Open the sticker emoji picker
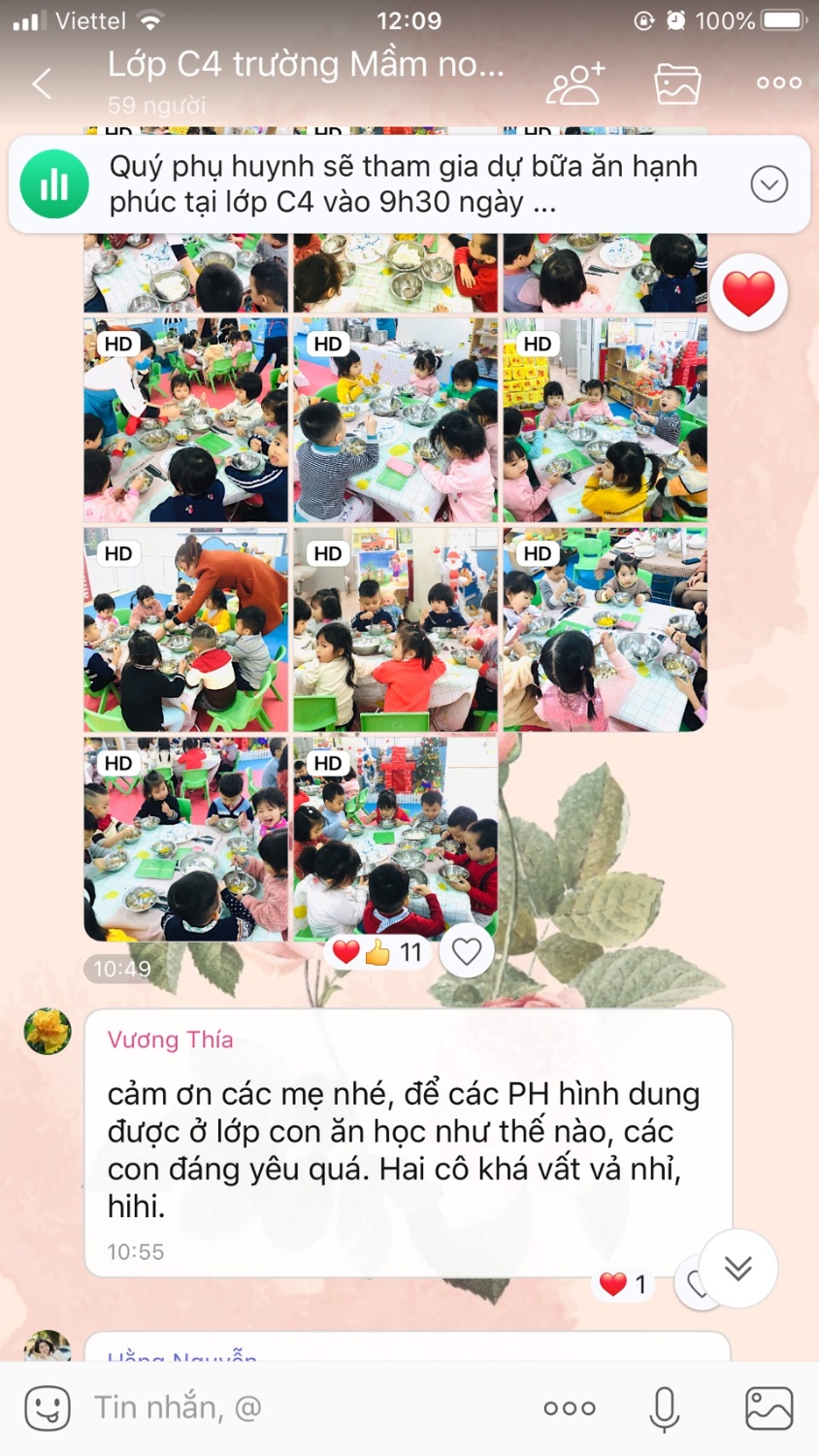 tap(48, 1408)
